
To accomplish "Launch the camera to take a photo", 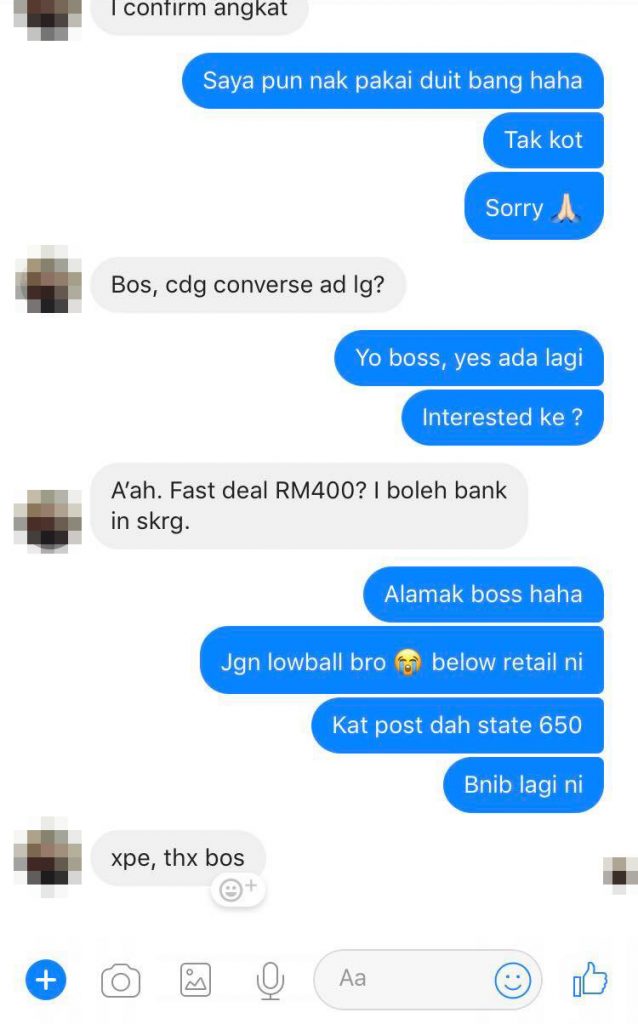I will 120,981.
